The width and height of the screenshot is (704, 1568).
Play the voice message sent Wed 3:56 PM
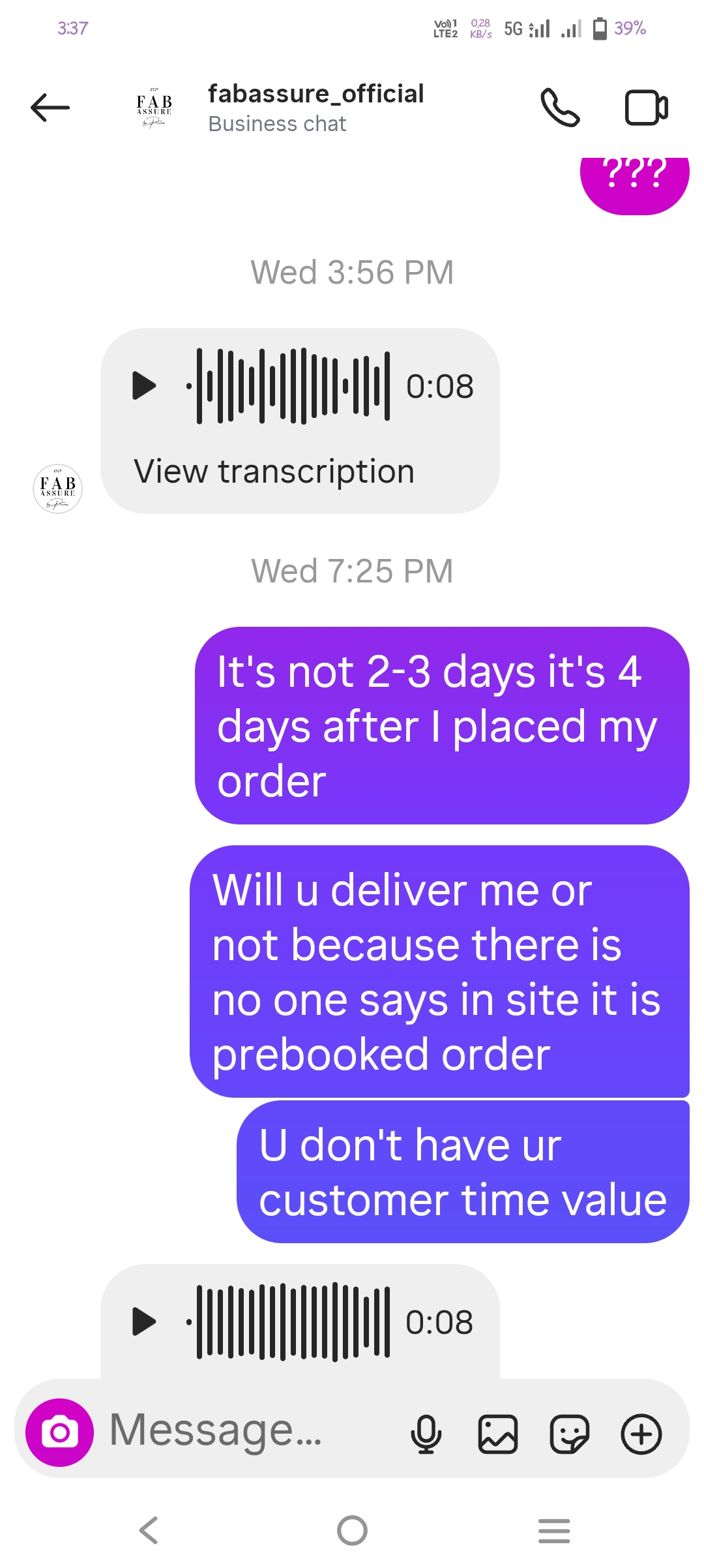tap(144, 385)
